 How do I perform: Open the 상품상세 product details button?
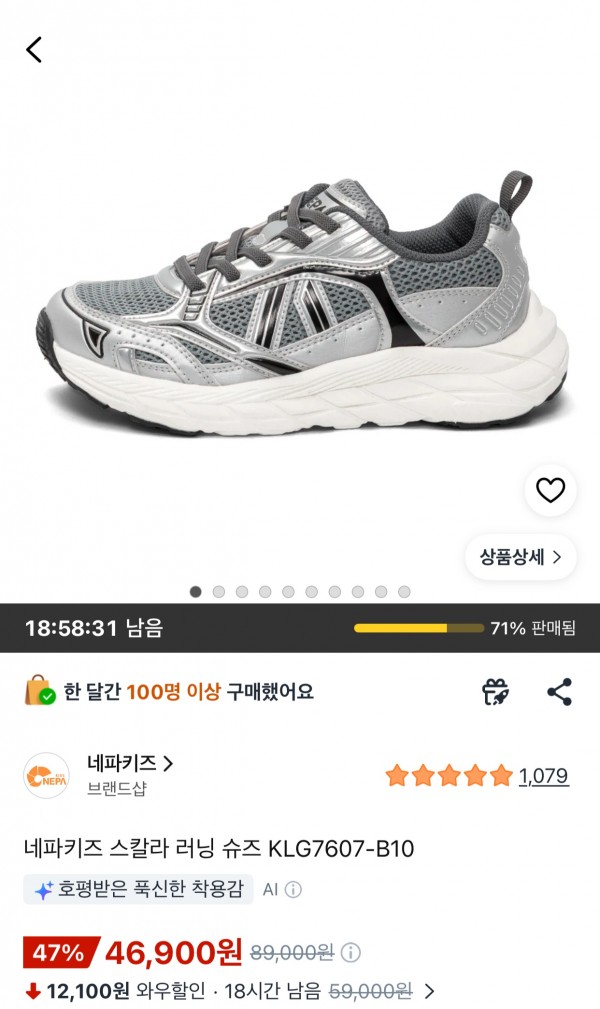(x=520, y=557)
